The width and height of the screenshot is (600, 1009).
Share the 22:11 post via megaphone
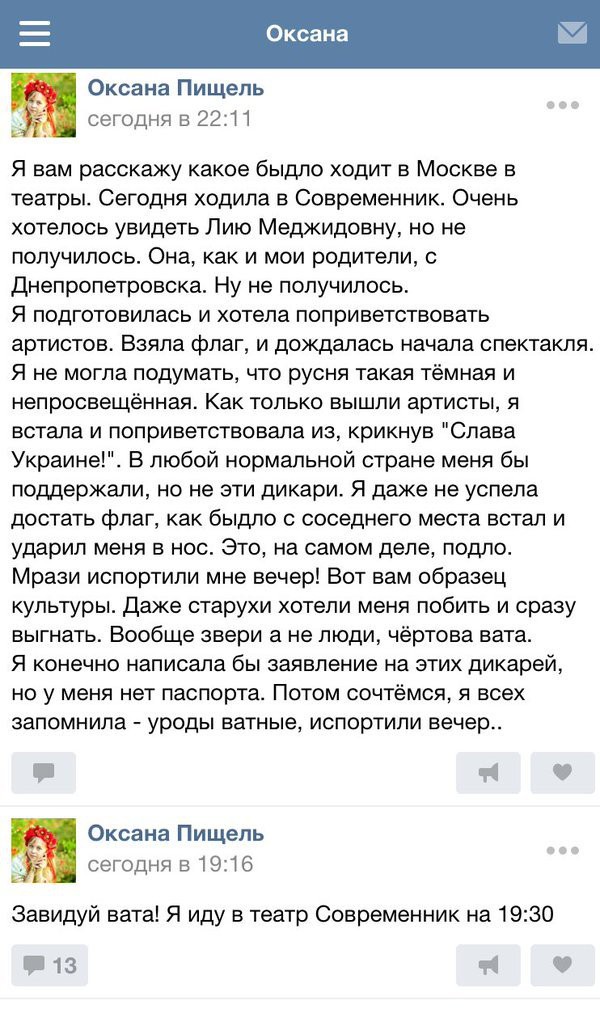488,772
